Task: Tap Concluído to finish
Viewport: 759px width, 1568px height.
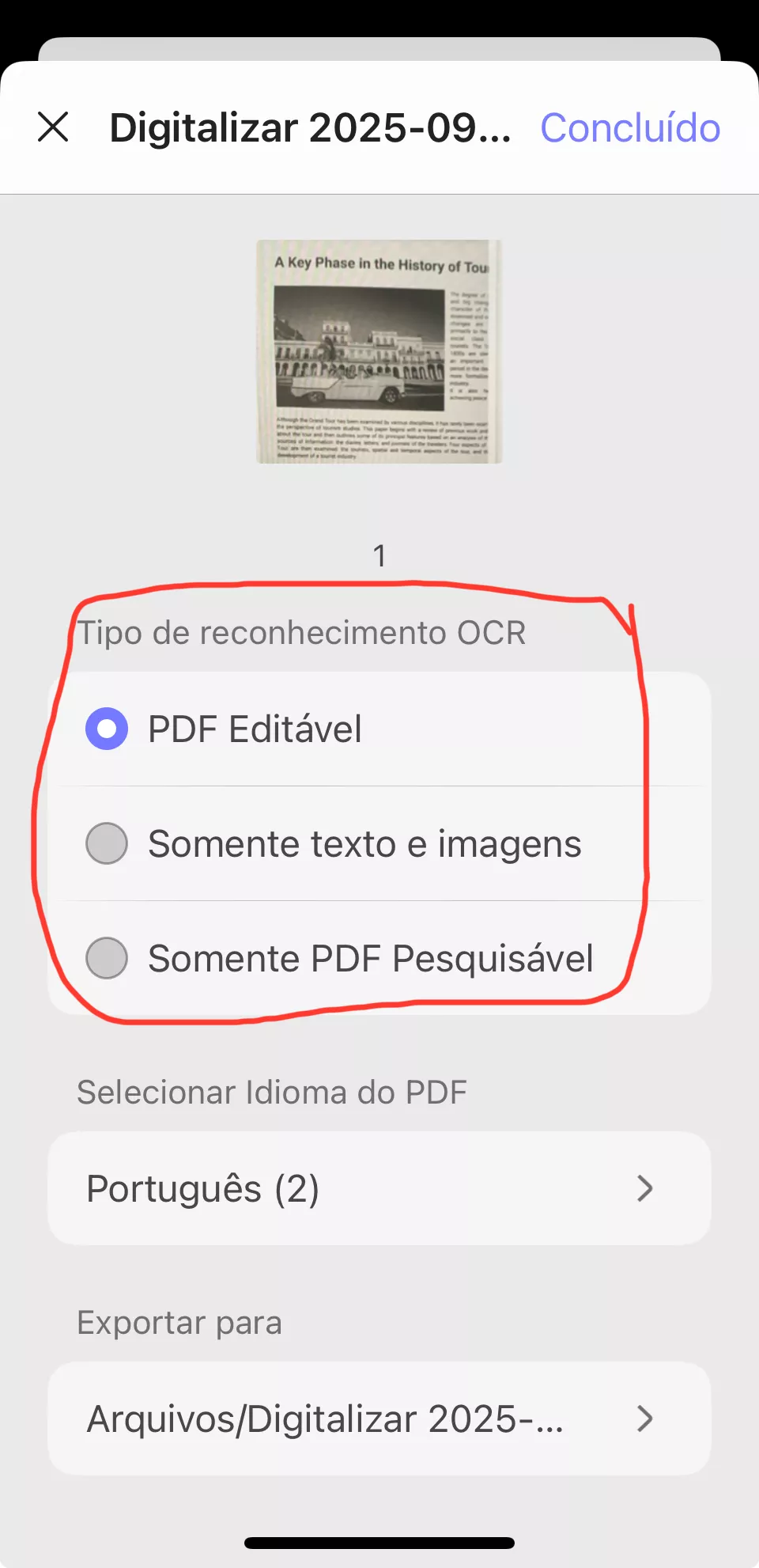Action: click(630, 128)
